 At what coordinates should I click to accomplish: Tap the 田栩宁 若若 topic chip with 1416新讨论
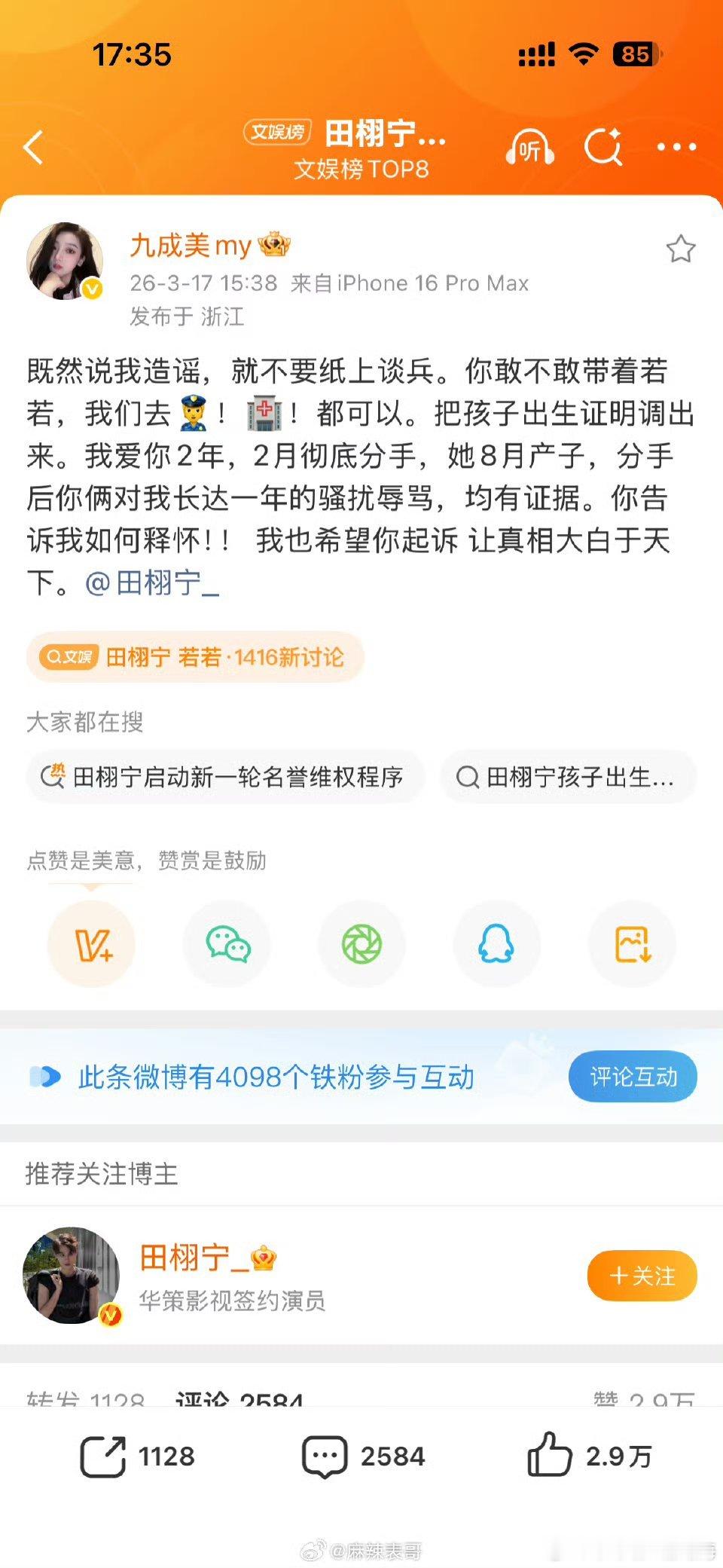[194, 658]
